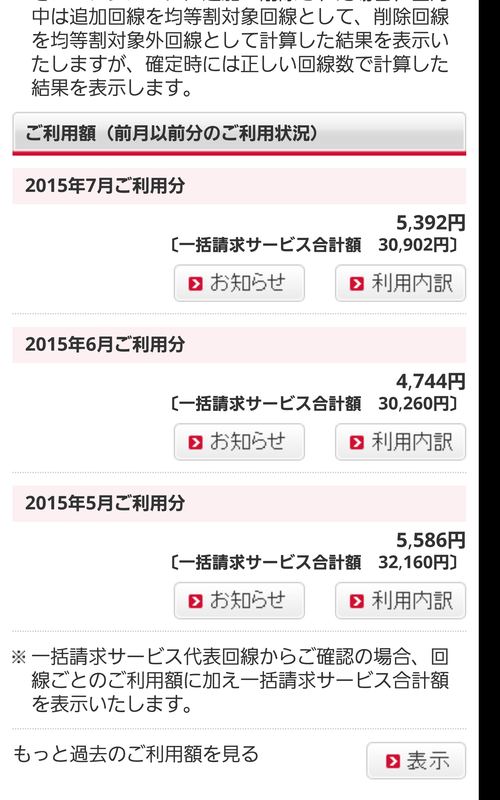Tap 表示 to see older usage amounts
This screenshot has height=800, width=500.
pos(416,761)
